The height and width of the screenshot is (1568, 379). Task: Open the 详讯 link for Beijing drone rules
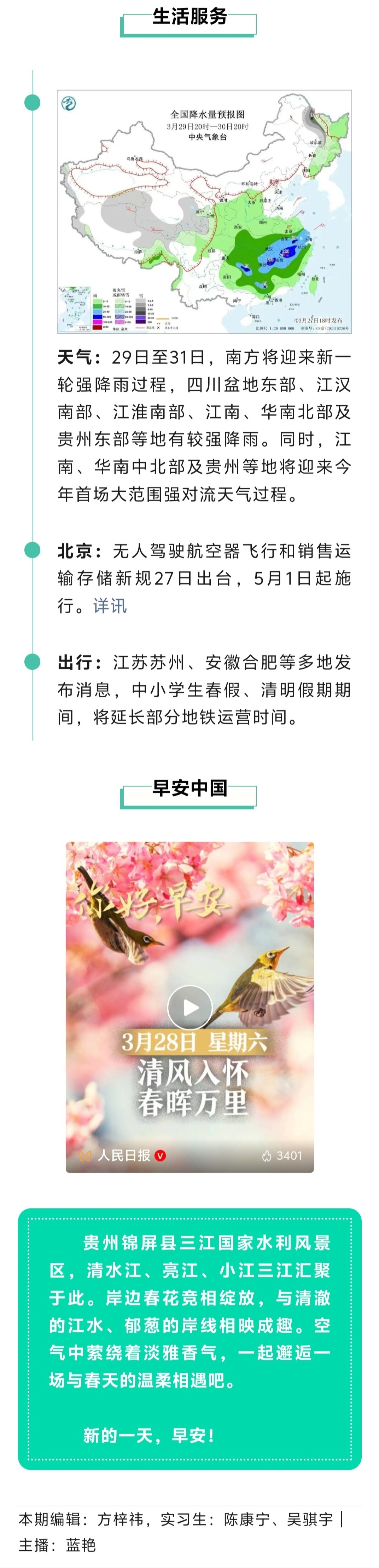[x=110, y=606]
